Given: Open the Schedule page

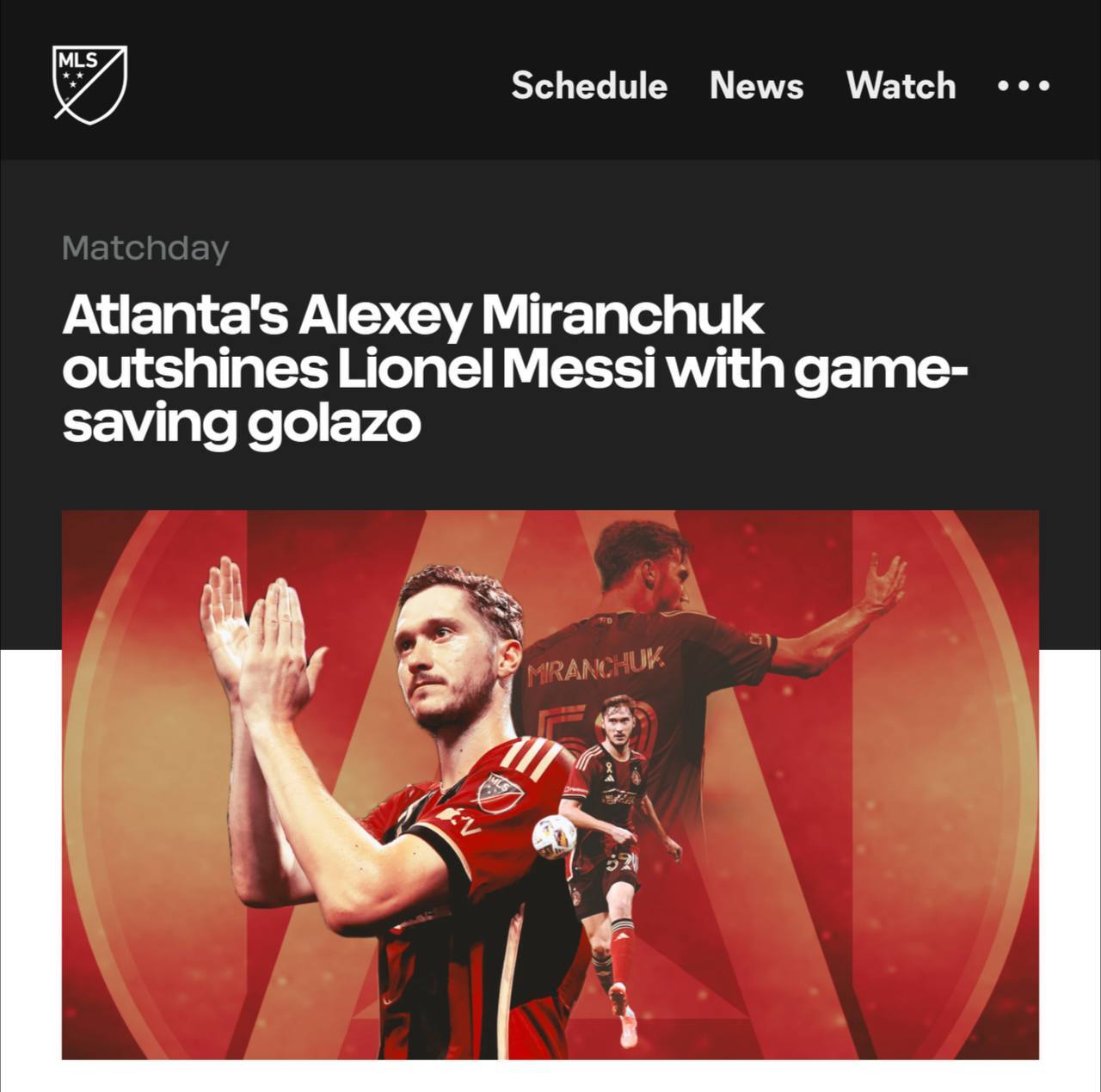Looking at the screenshot, I should 589,85.
